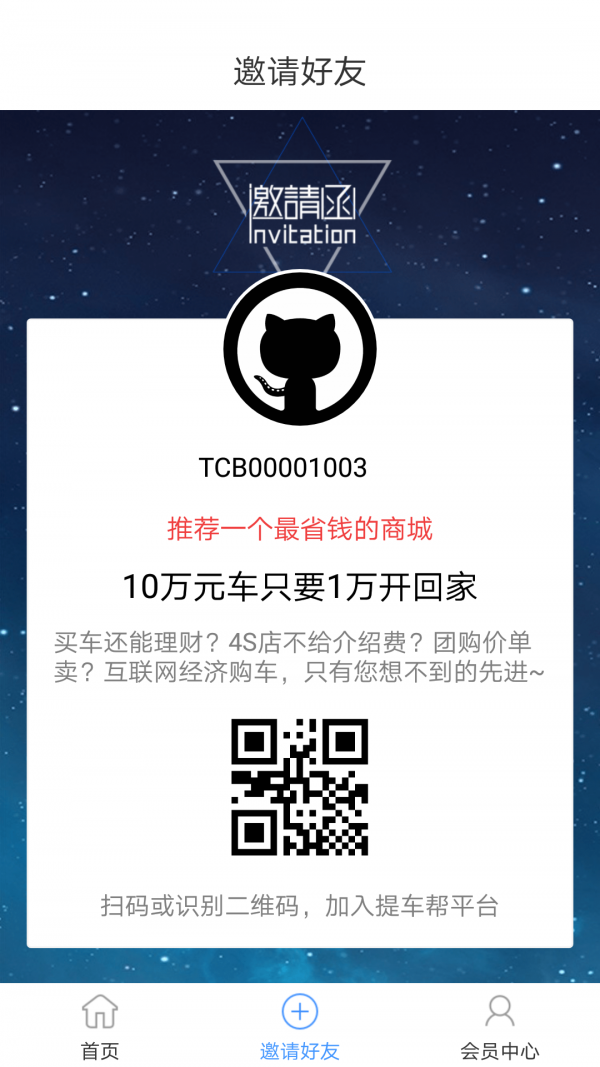Switch to the 首页 home tab
Viewport: 600px width, 1067px height.
(x=99, y=1026)
